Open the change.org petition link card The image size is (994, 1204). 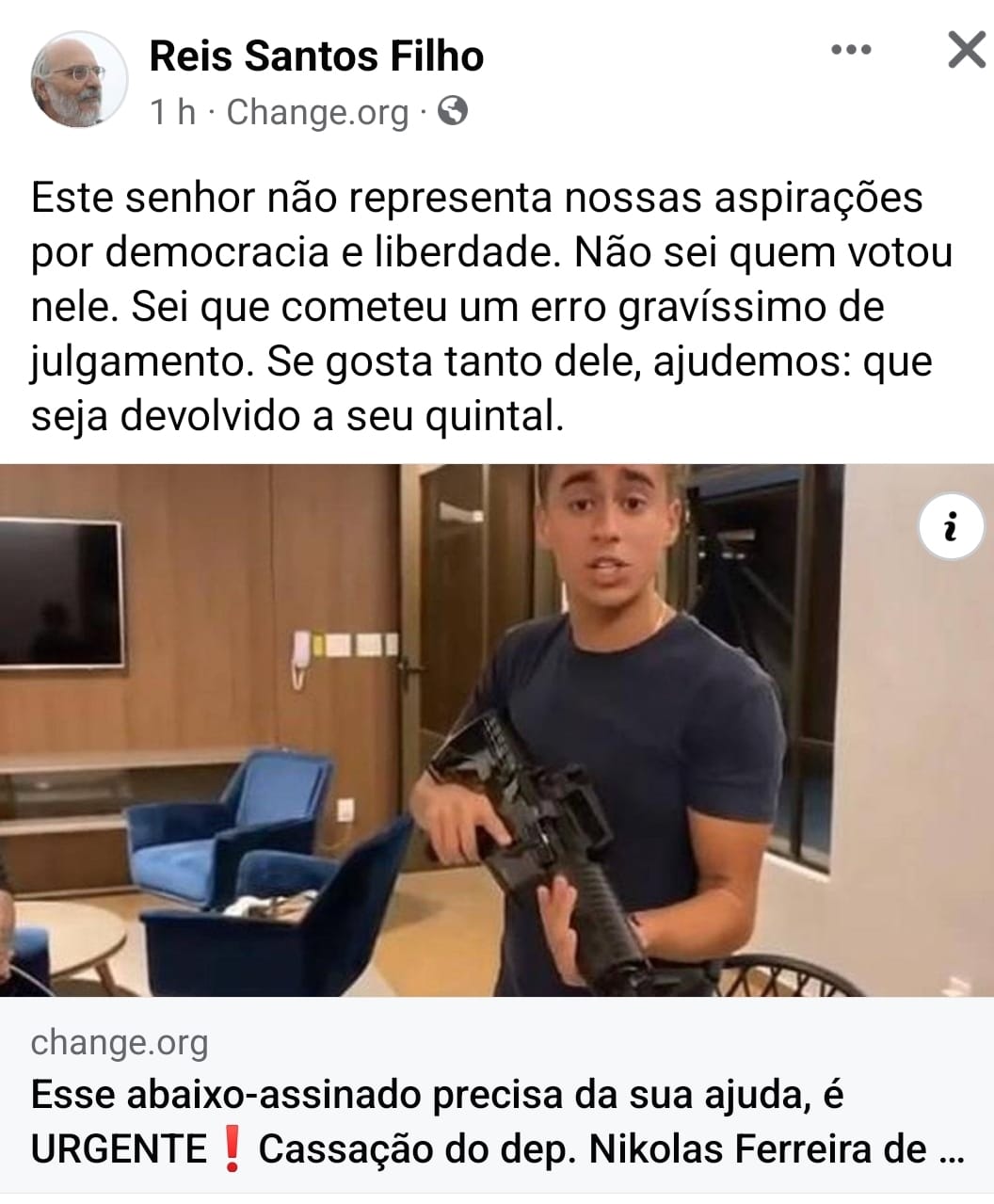click(x=497, y=1097)
